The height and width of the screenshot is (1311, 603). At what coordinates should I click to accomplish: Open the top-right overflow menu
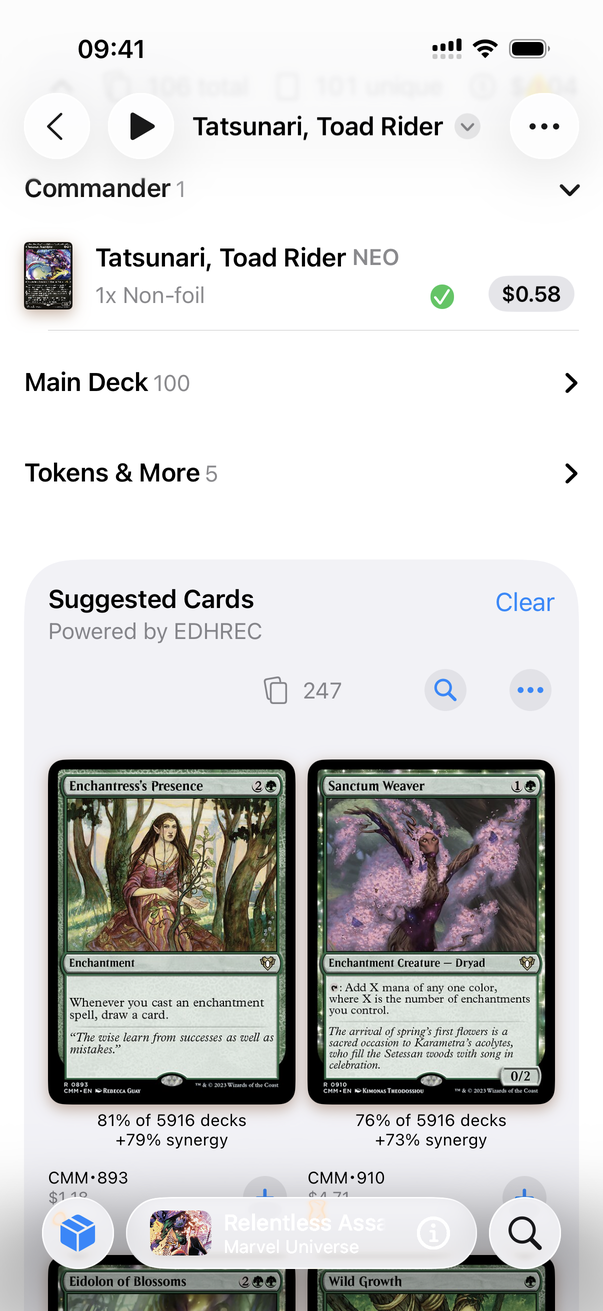544,126
